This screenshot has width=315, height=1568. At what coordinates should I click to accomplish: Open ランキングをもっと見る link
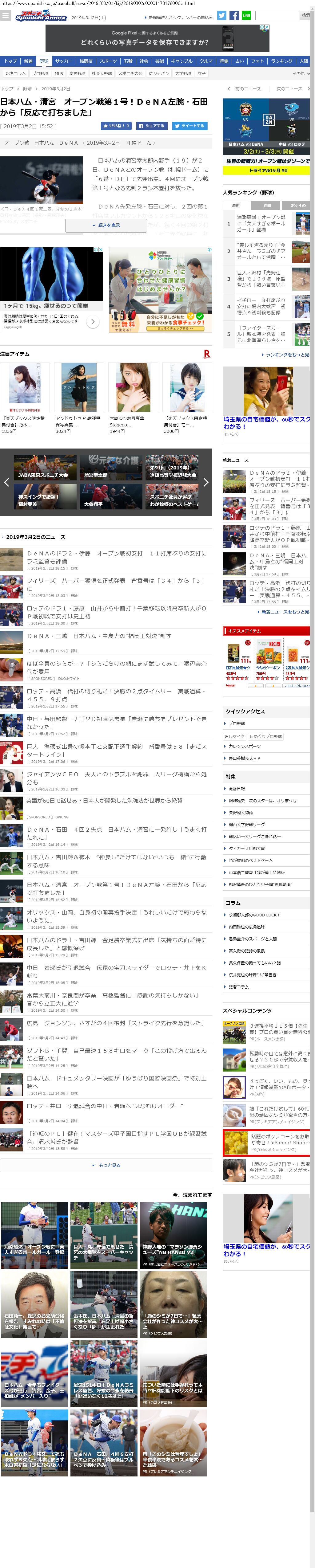[286, 355]
